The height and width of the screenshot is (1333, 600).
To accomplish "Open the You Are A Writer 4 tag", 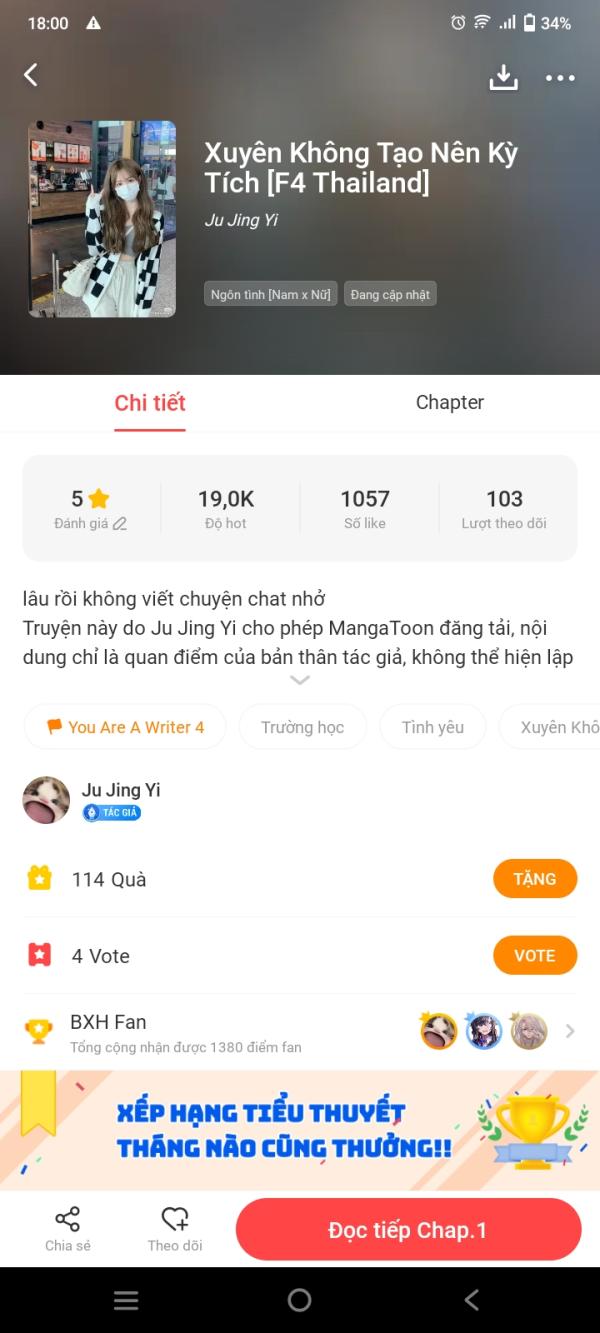I will click(125, 727).
